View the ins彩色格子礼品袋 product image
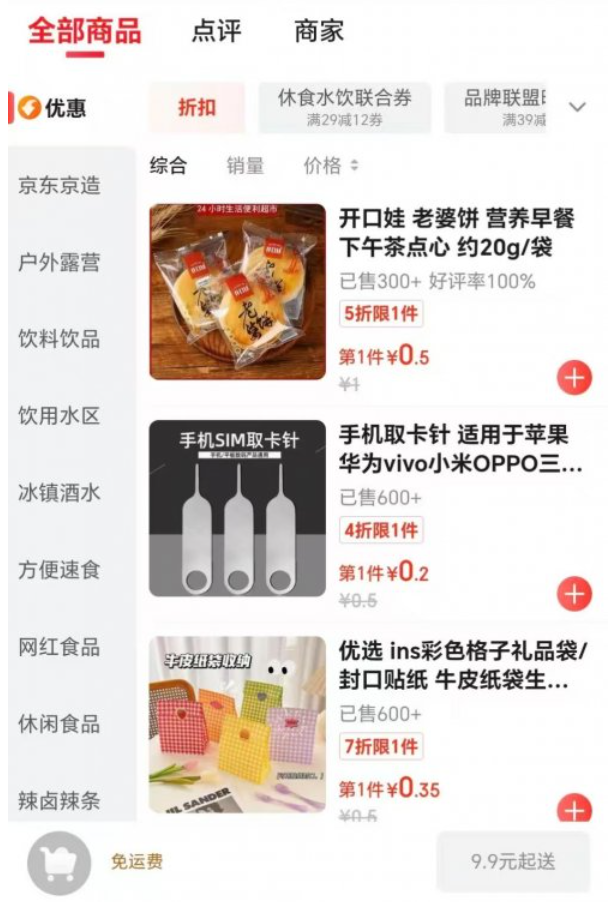The height and width of the screenshot is (902, 615). tap(237, 724)
